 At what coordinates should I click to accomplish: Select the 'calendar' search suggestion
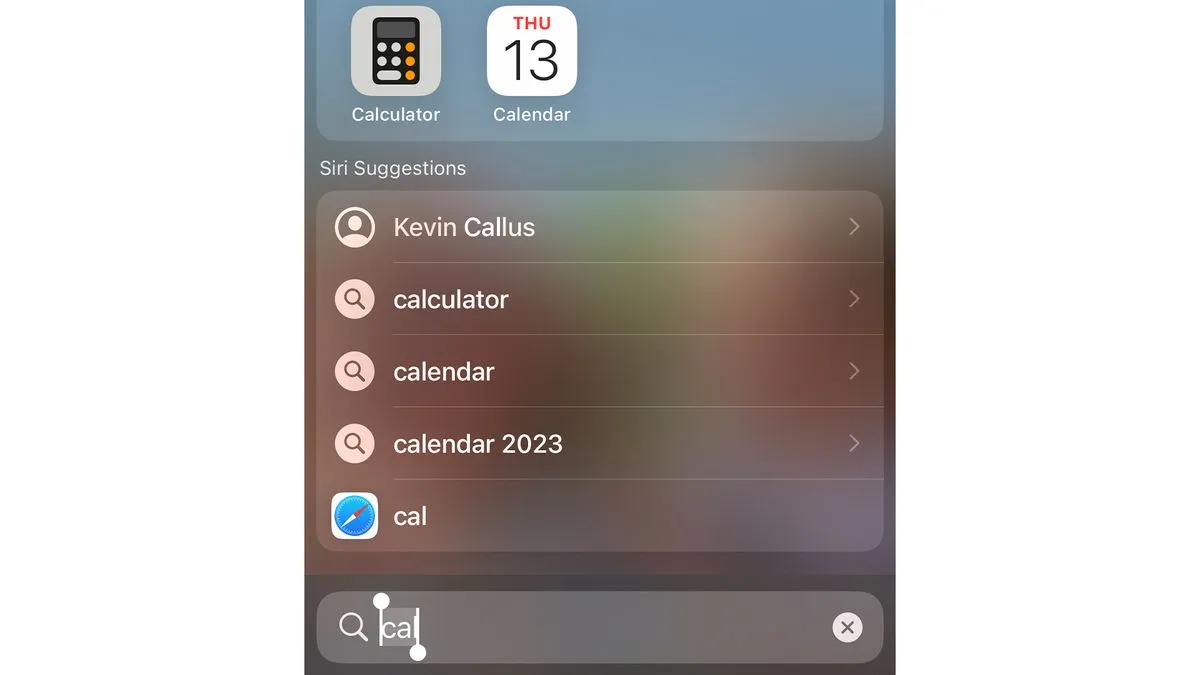click(599, 371)
